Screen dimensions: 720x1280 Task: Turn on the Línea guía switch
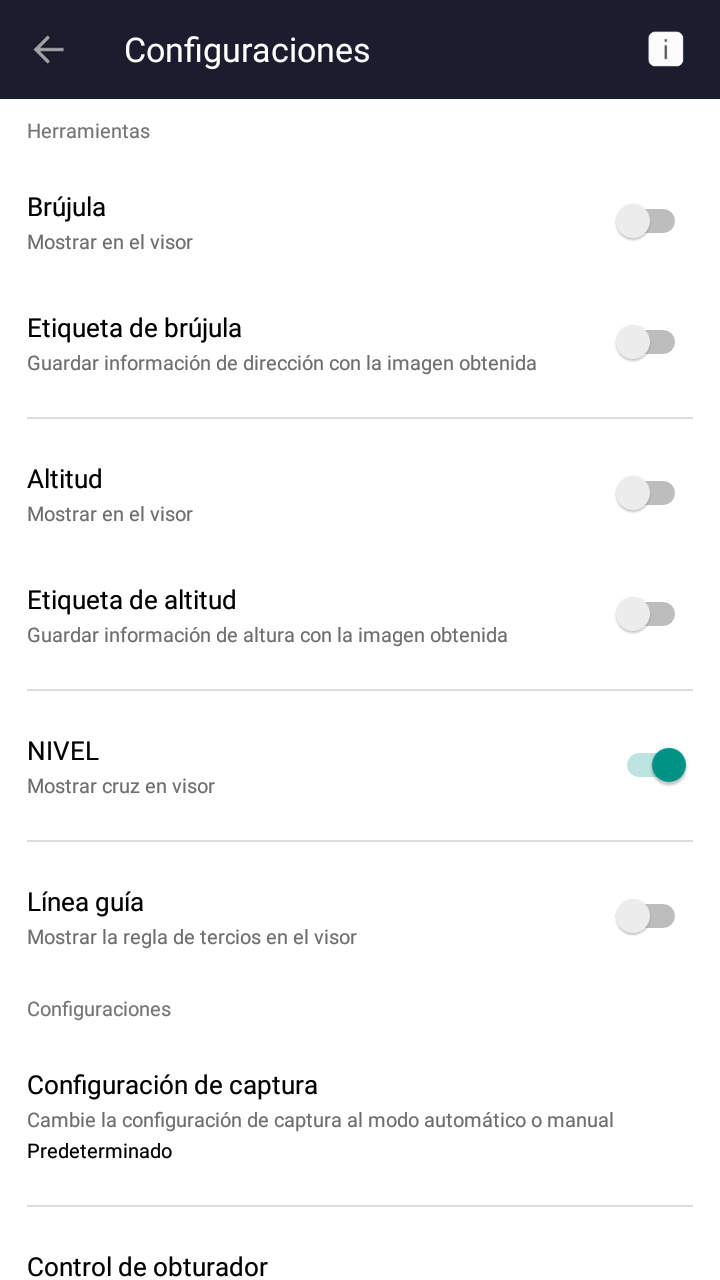tap(646, 916)
